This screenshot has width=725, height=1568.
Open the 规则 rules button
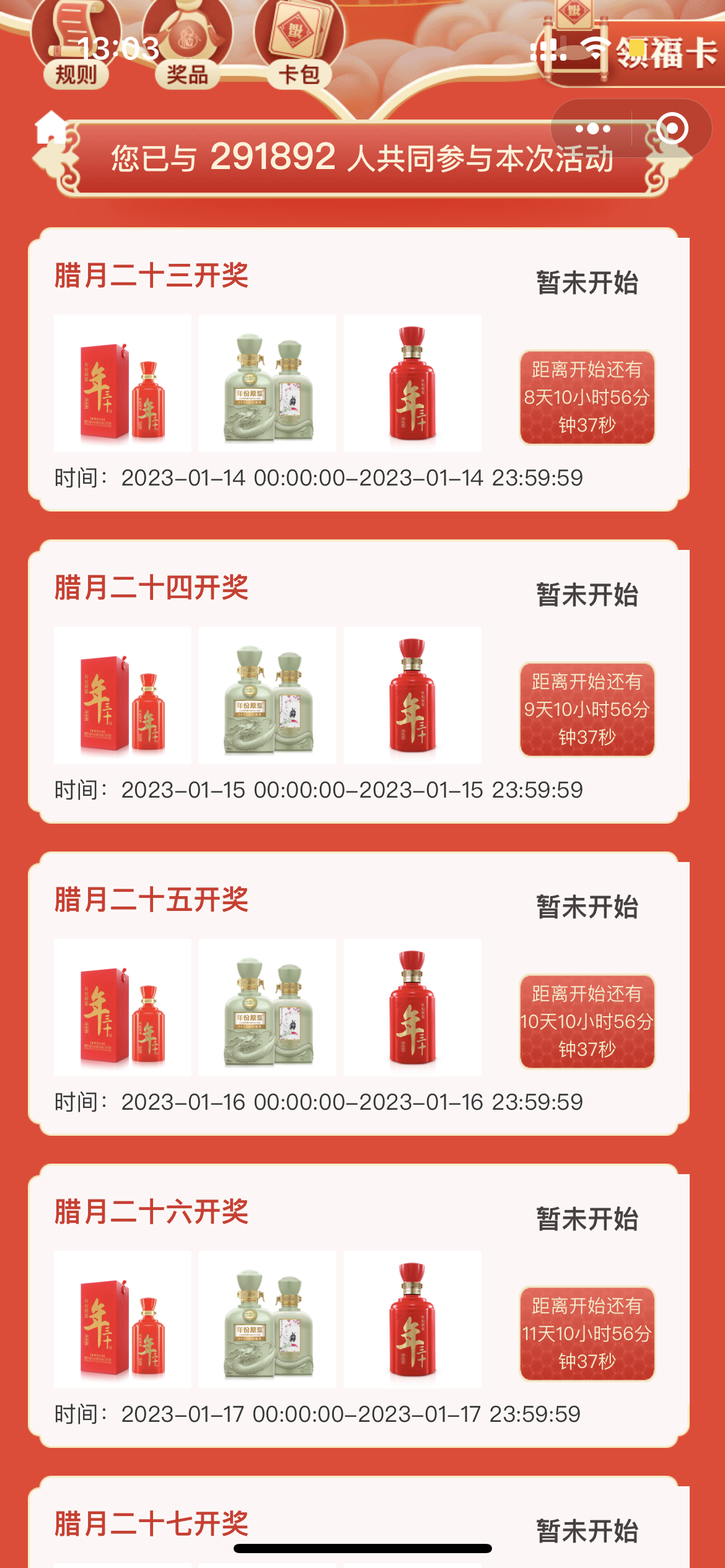click(x=76, y=46)
